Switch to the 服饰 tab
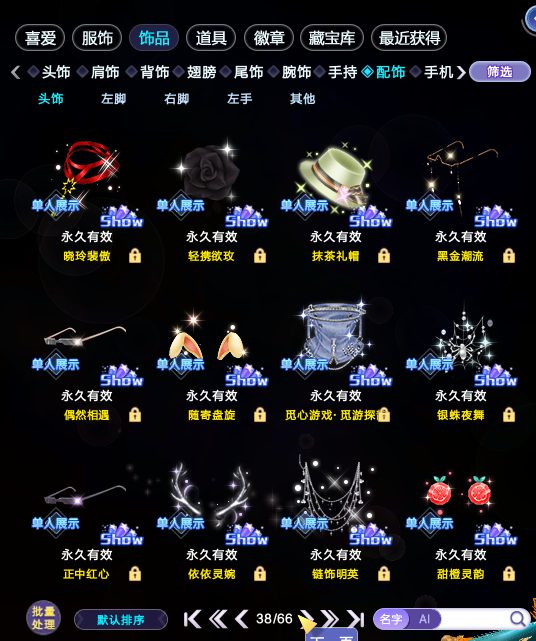The width and height of the screenshot is (536, 641). (97, 38)
